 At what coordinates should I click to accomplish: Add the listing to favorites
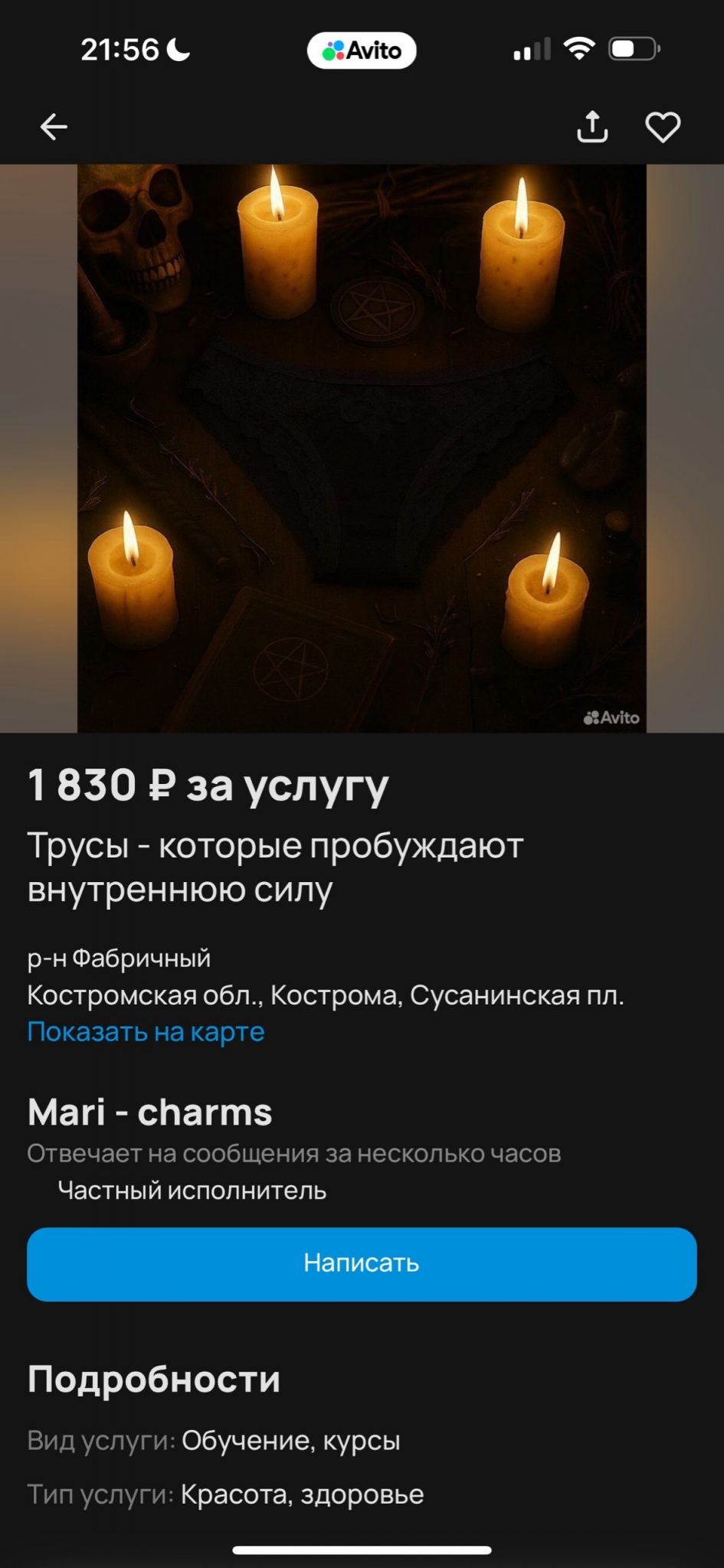click(x=663, y=127)
